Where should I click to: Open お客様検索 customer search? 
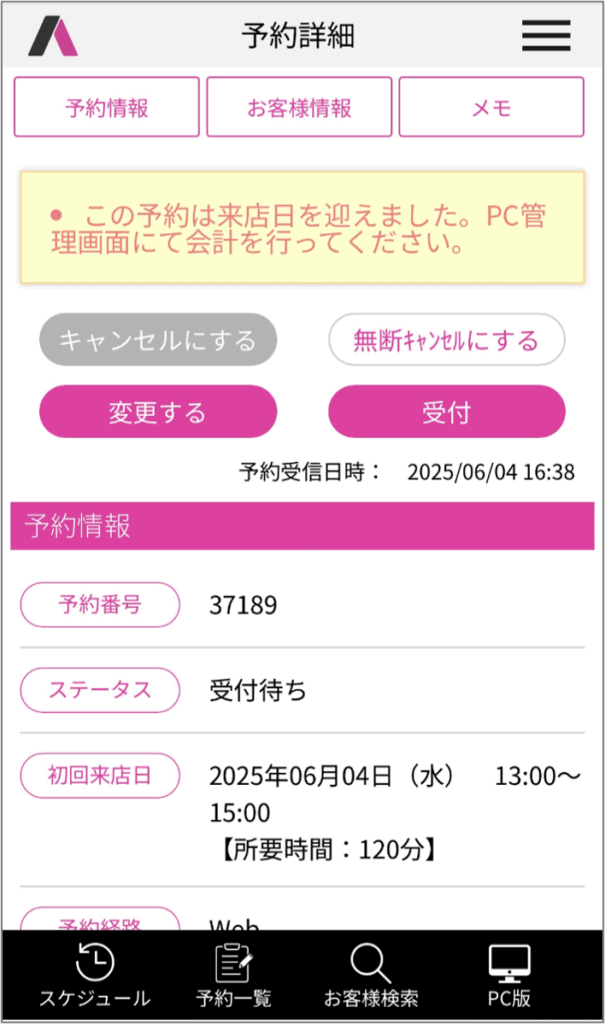pos(371,976)
